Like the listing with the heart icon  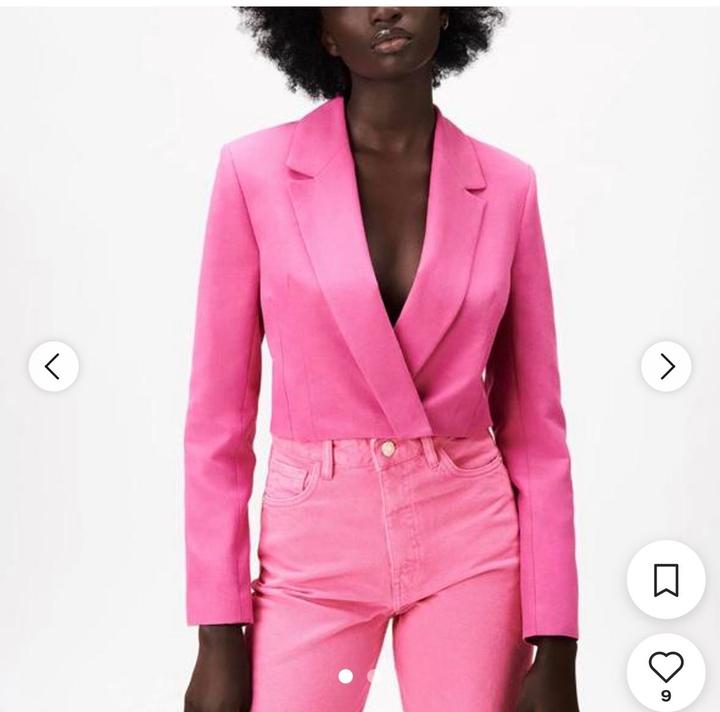click(x=665, y=667)
